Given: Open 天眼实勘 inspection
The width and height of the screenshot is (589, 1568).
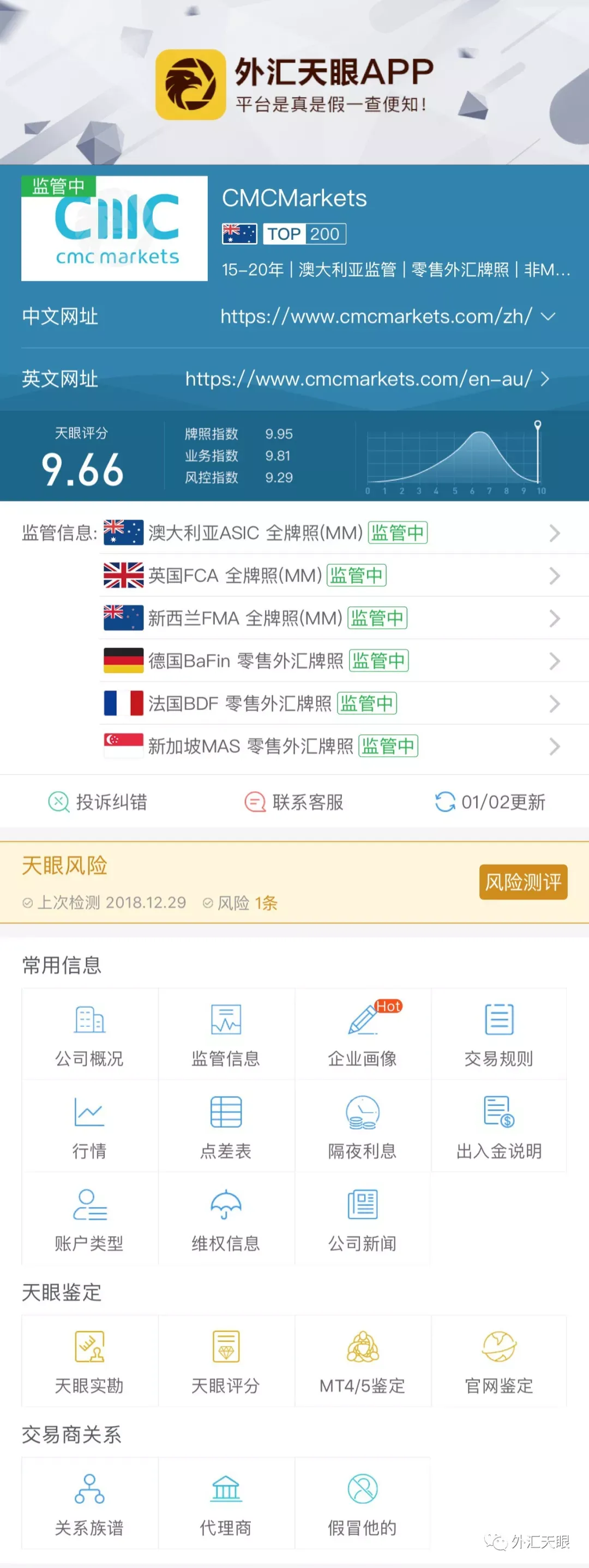Looking at the screenshot, I should pyautogui.click(x=89, y=1361).
